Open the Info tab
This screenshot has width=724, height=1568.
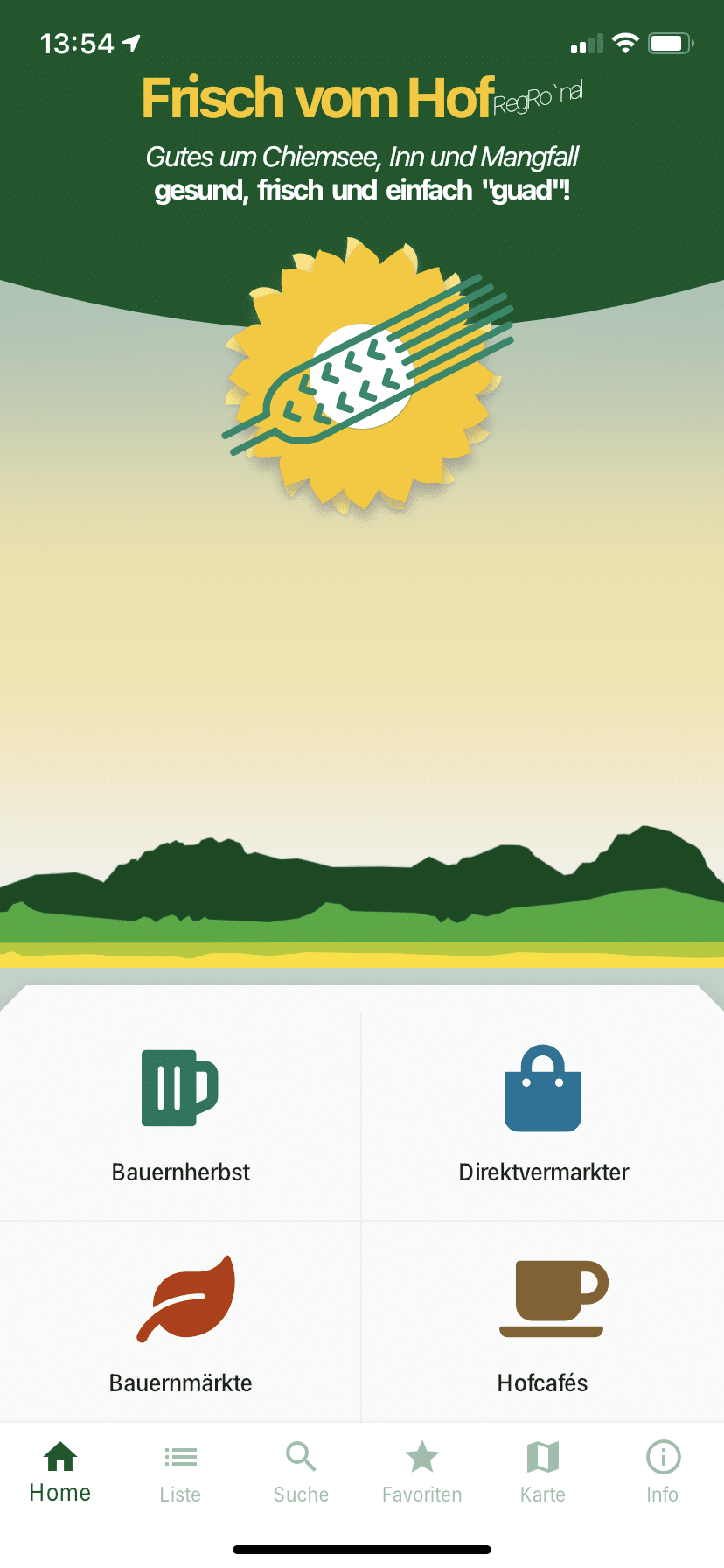pos(663,1473)
